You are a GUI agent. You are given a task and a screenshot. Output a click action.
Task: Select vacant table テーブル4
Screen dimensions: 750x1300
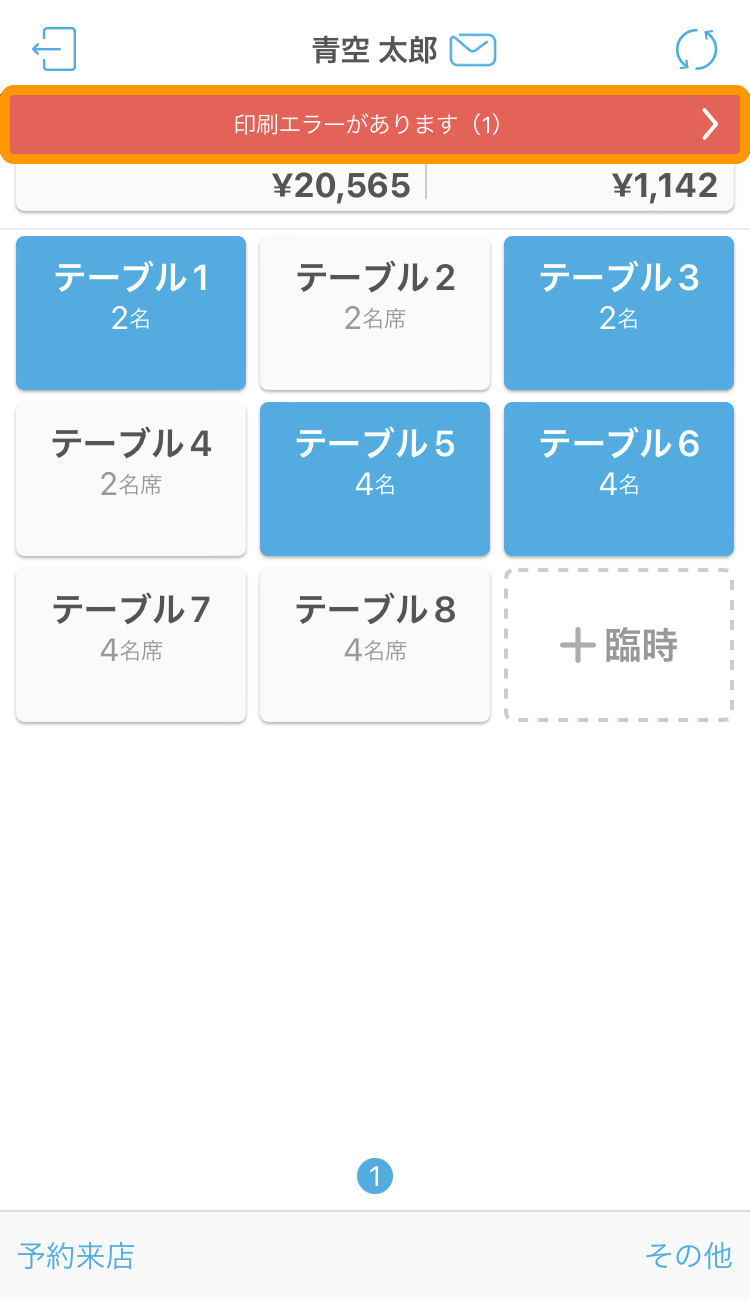tap(130, 478)
